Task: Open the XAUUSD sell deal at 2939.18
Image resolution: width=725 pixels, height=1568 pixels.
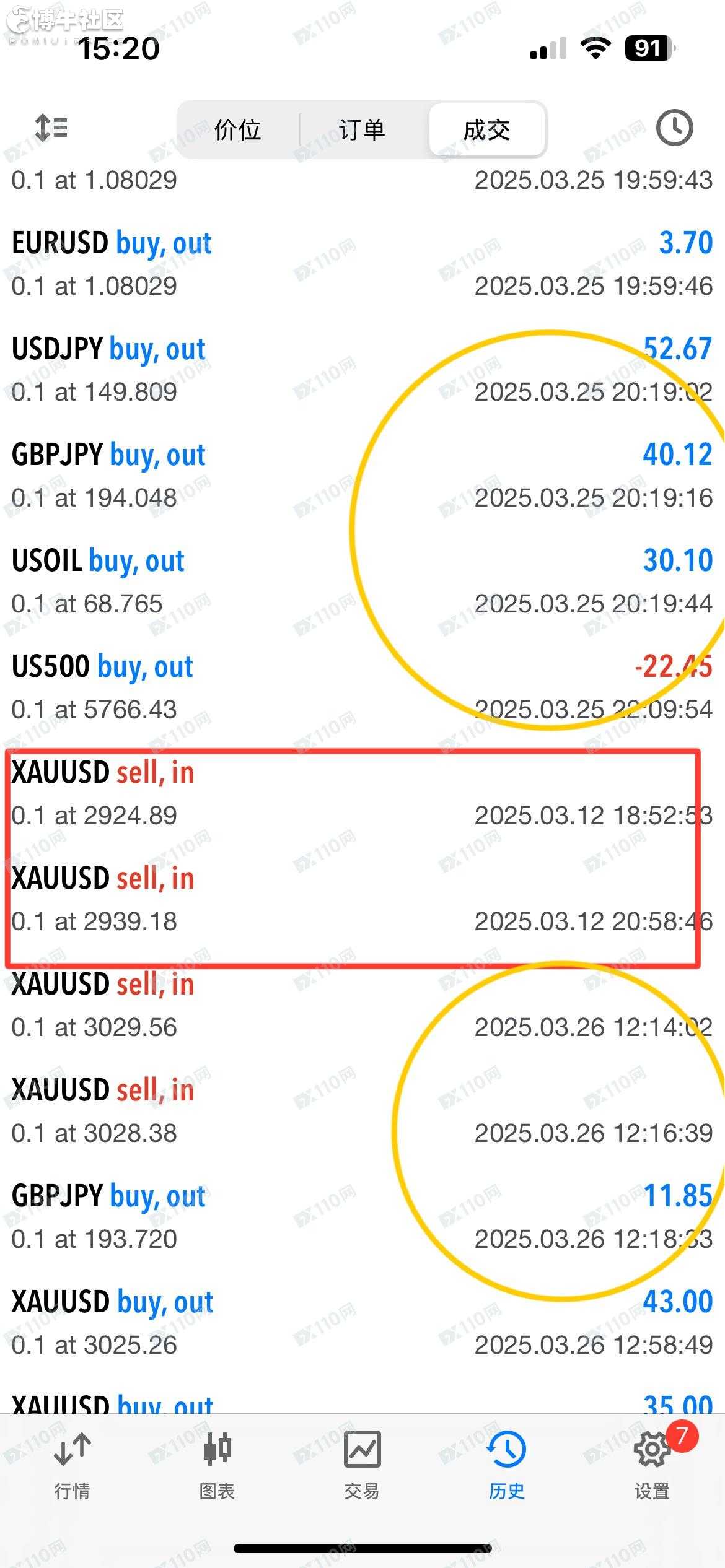Action: (362, 900)
